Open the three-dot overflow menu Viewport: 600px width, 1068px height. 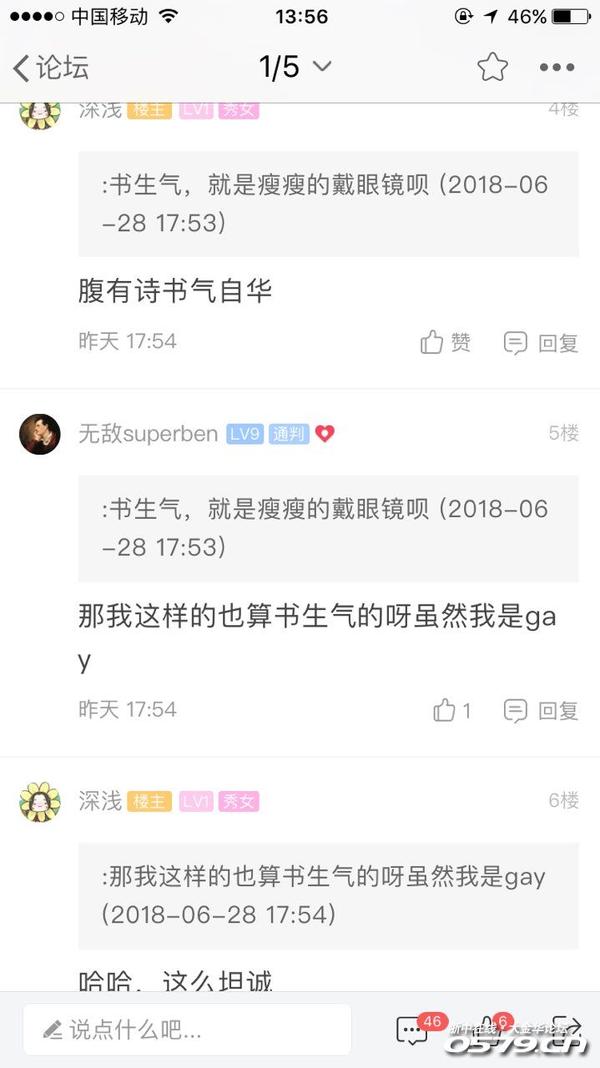pos(556,68)
